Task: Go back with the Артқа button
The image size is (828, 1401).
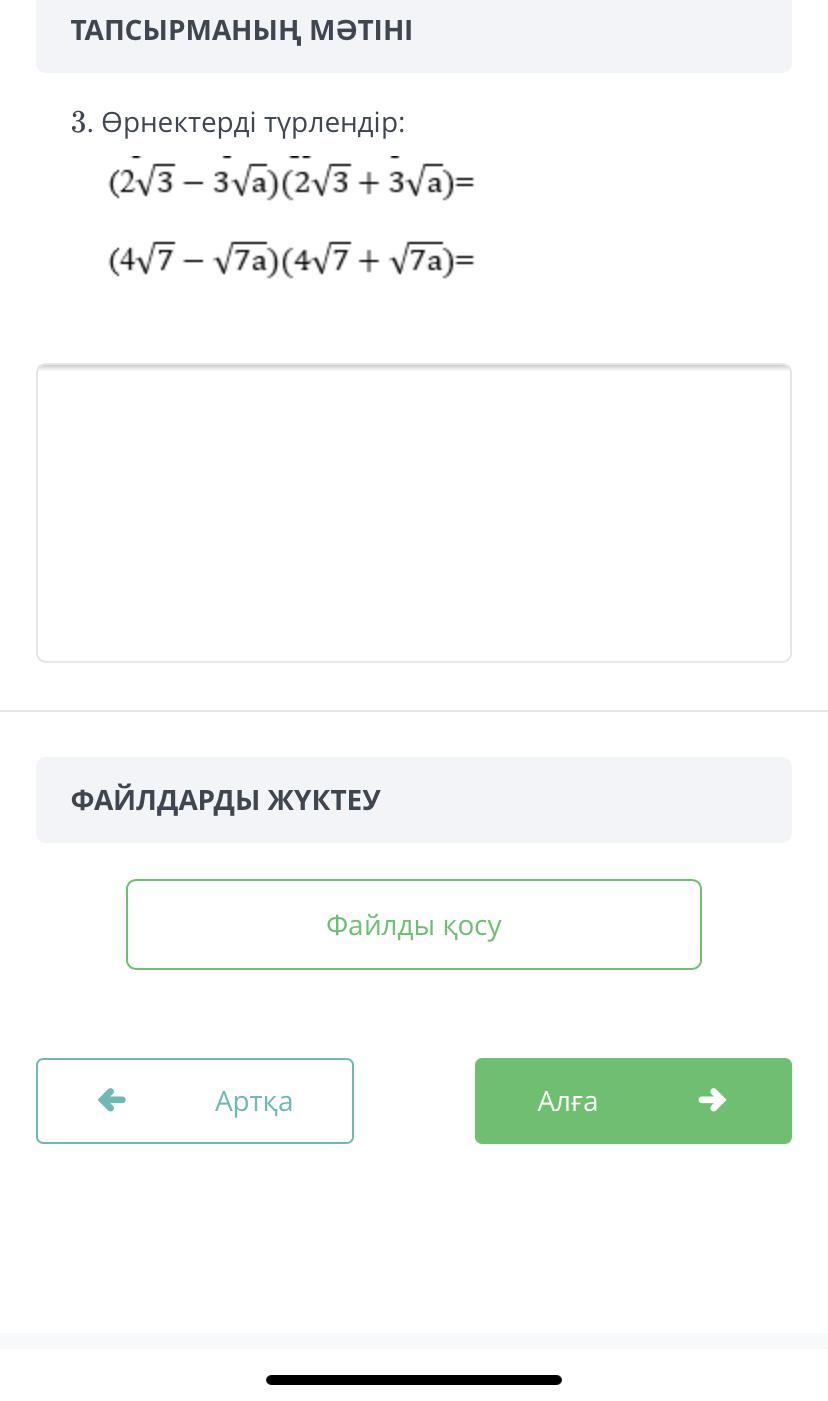Action: (x=195, y=1100)
